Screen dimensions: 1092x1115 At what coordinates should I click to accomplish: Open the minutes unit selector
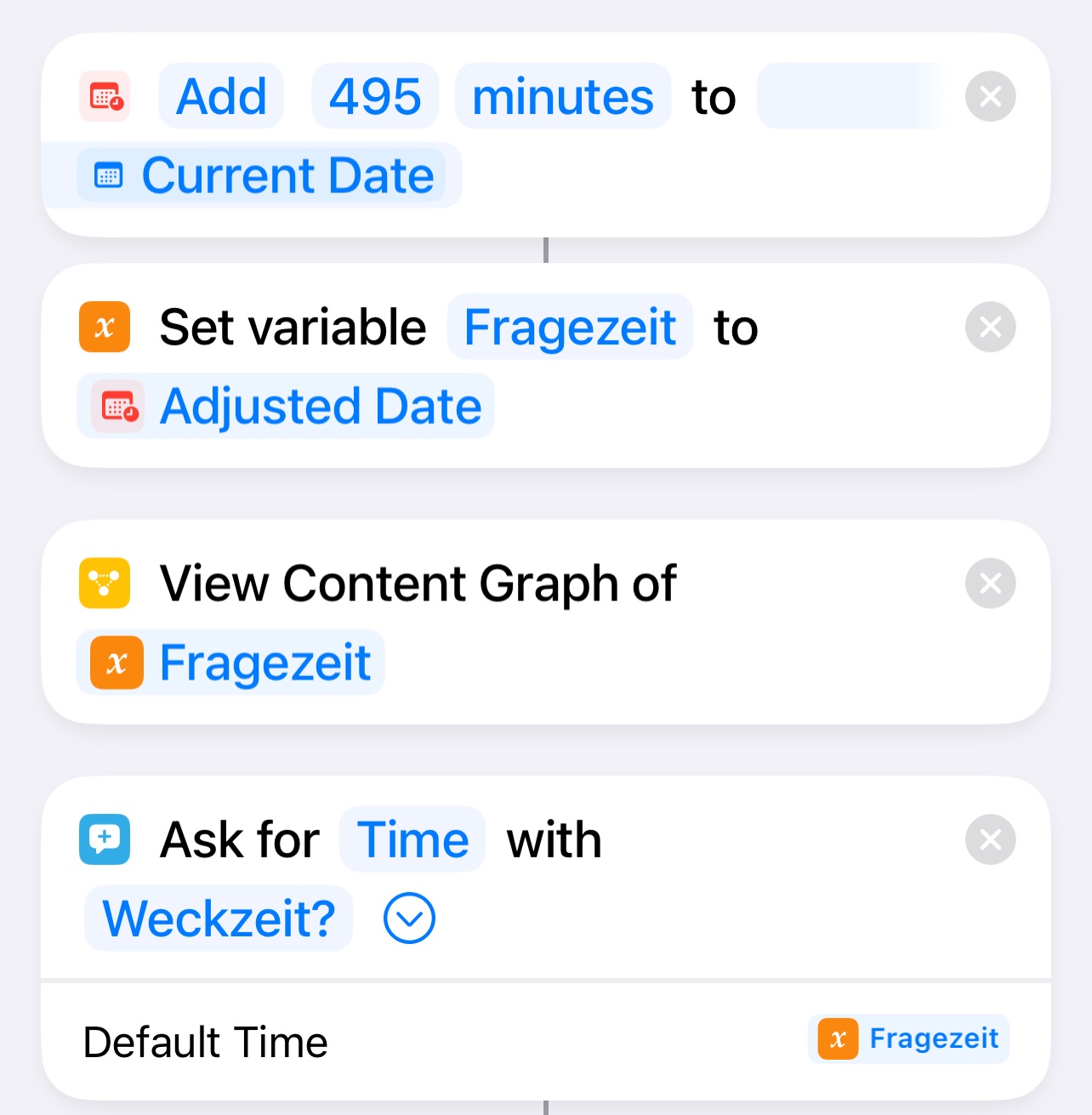coord(562,96)
